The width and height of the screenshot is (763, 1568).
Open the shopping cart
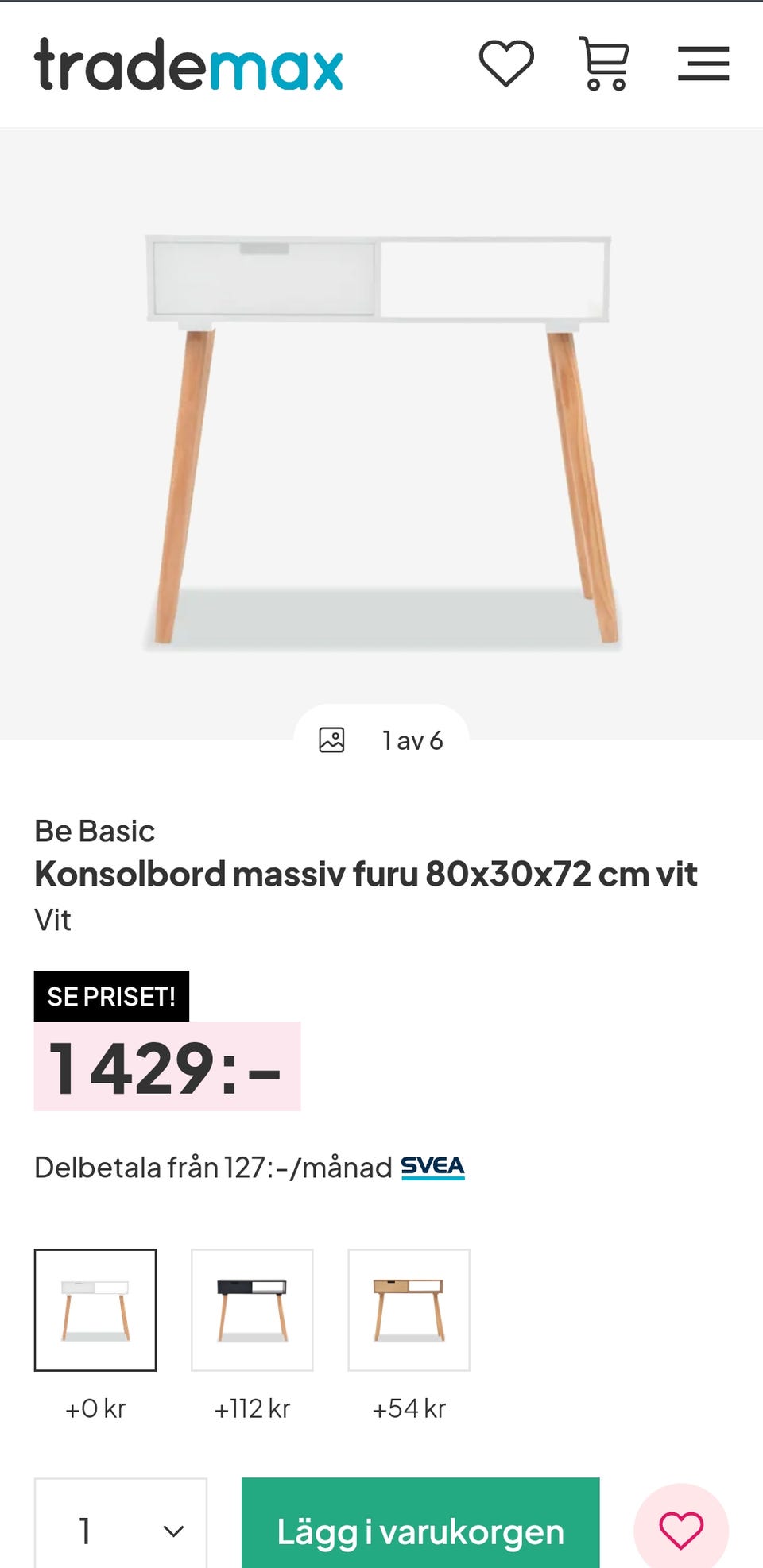coord(605,64)
